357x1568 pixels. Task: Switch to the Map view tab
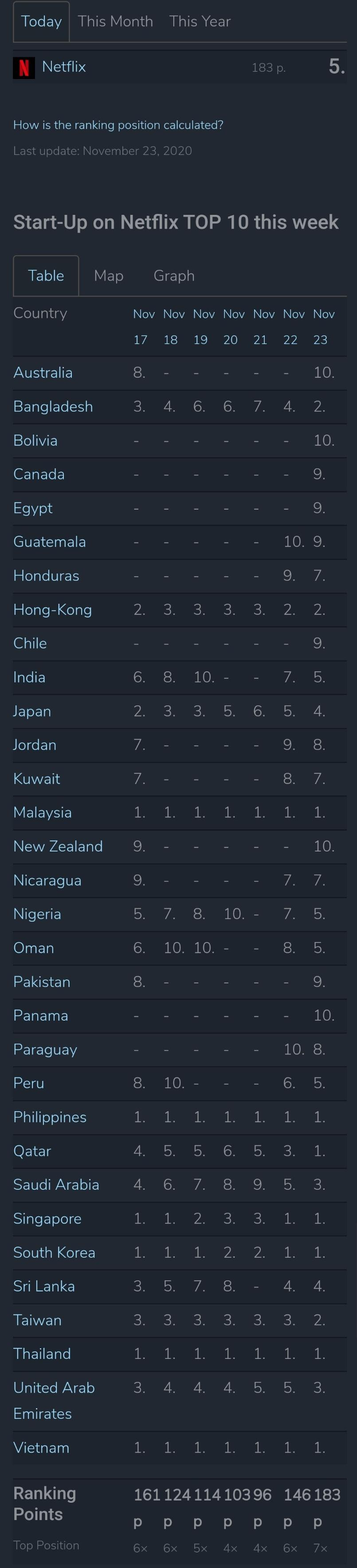pos(108,276)
